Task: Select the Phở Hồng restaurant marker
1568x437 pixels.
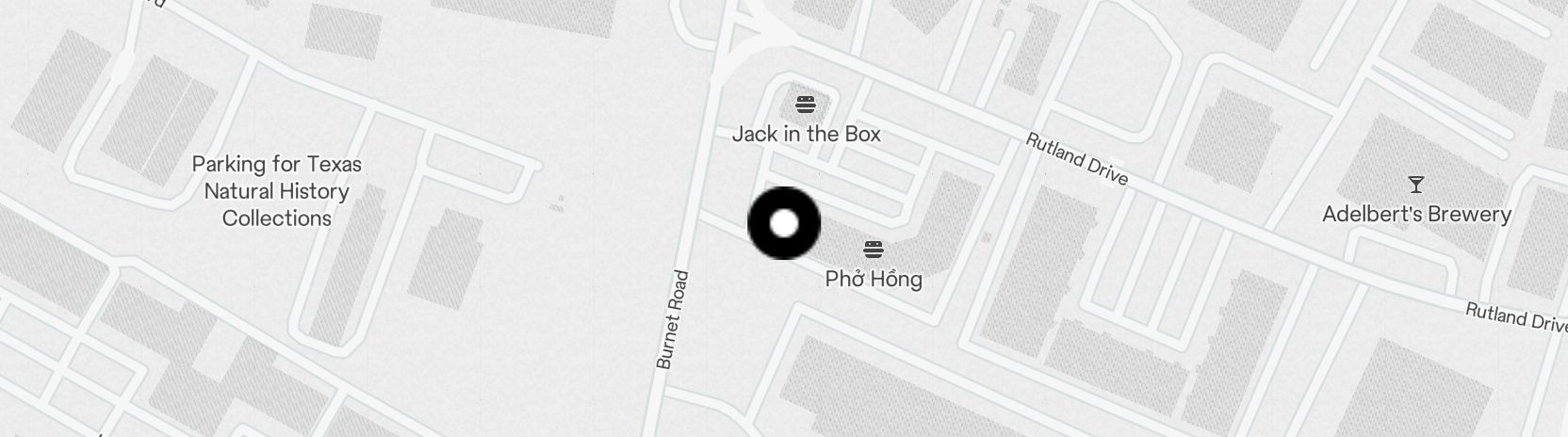Action: coord(874,250)
